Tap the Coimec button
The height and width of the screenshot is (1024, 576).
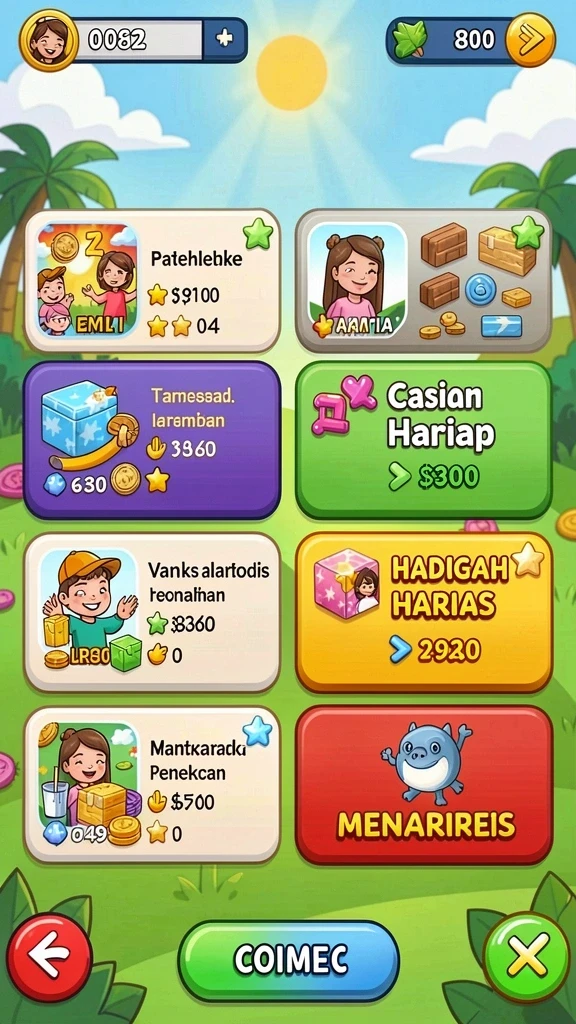pyautogui.click(x=289, y=960)
